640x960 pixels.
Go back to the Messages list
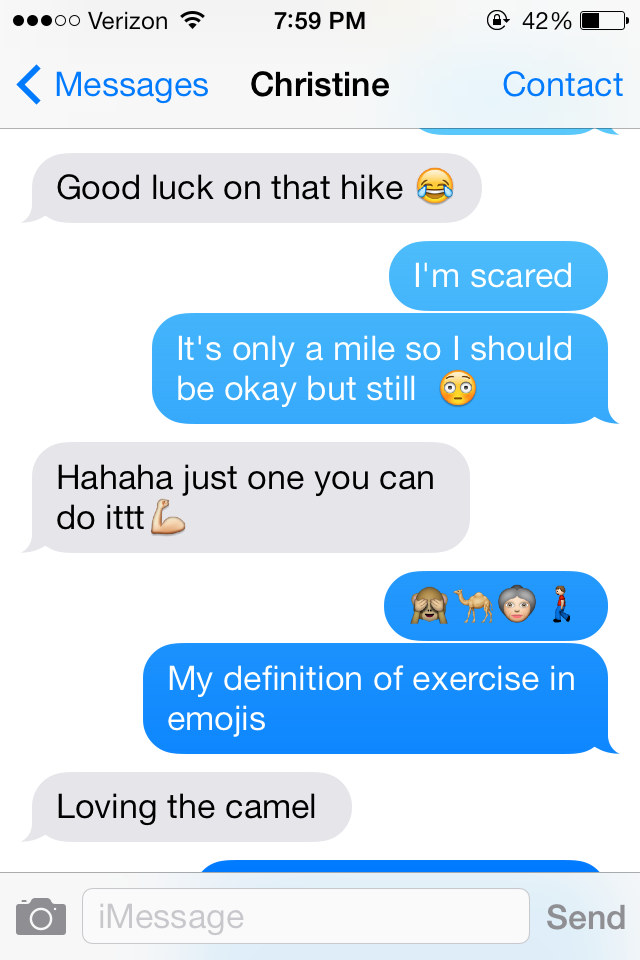112,86
